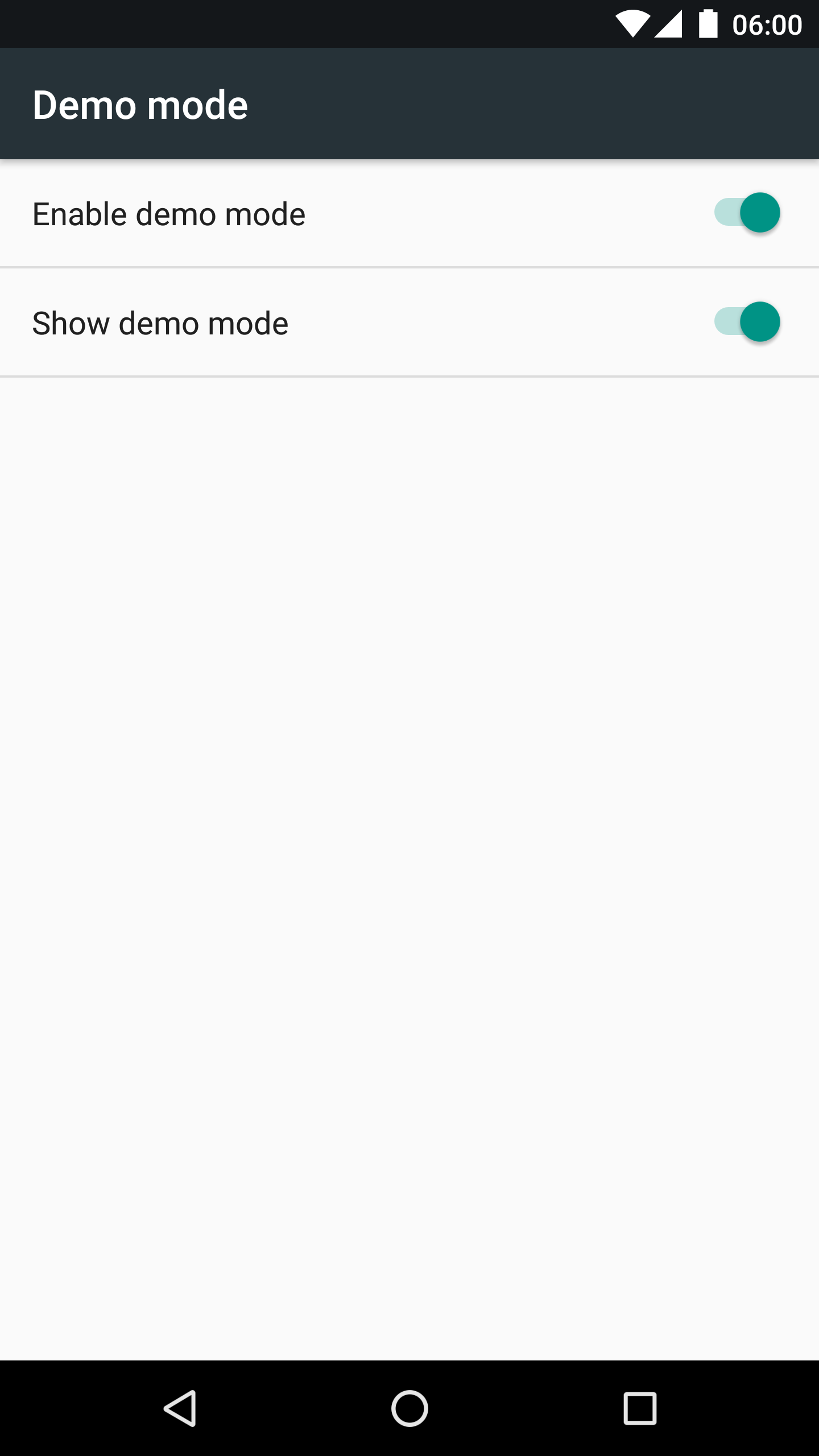Select the app bar header area
This screenshot has height=1456, width=819.
point(409,105)
